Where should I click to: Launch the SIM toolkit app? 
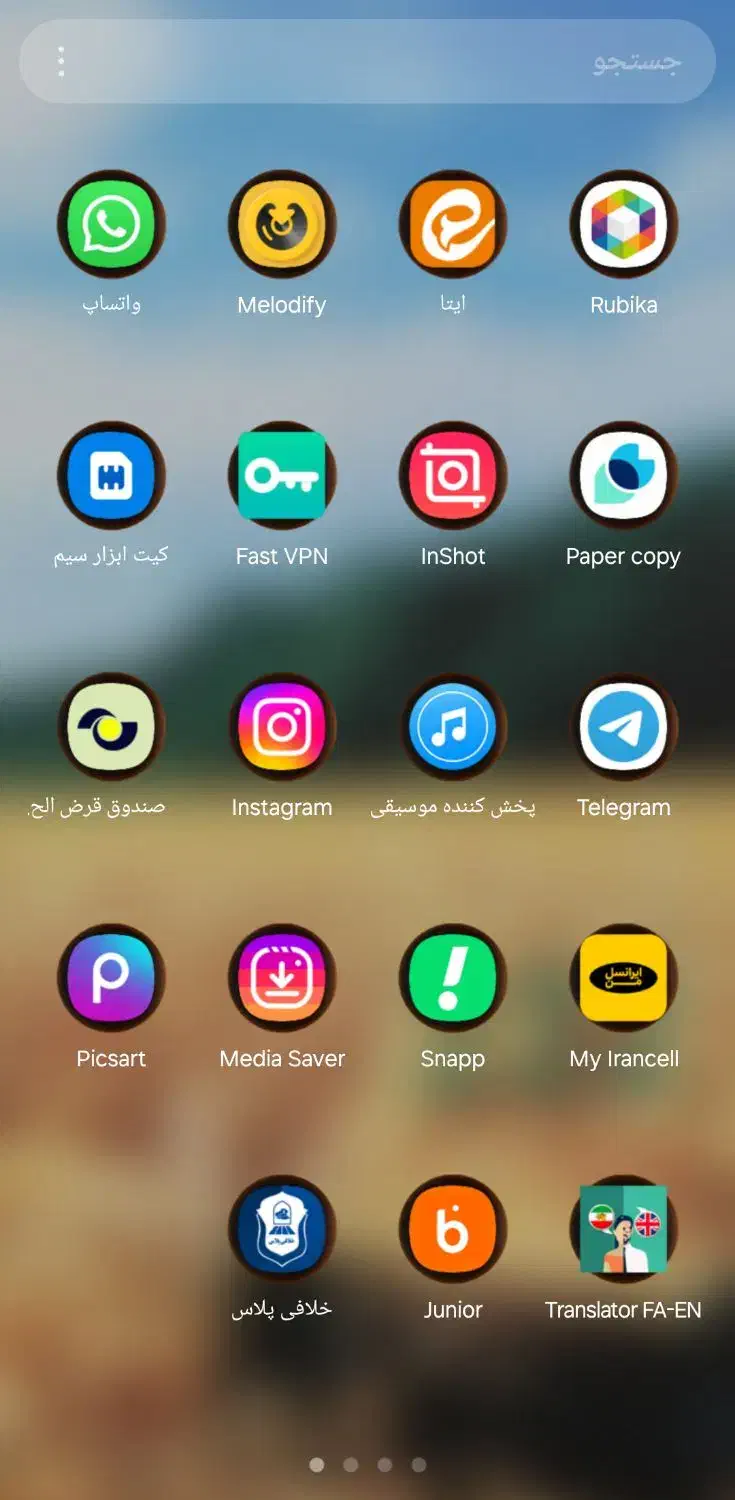(x=111, y=476)
